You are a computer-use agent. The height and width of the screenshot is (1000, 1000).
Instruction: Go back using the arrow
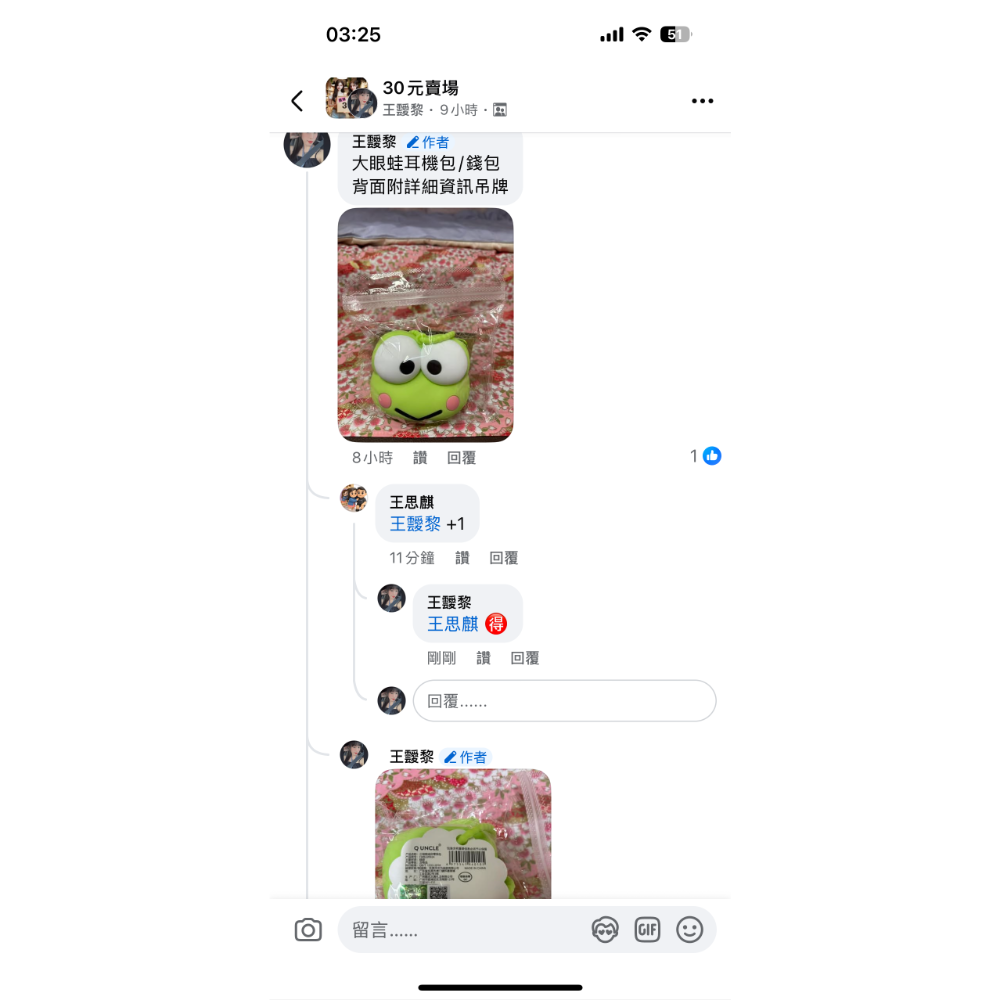pos(297,101)
